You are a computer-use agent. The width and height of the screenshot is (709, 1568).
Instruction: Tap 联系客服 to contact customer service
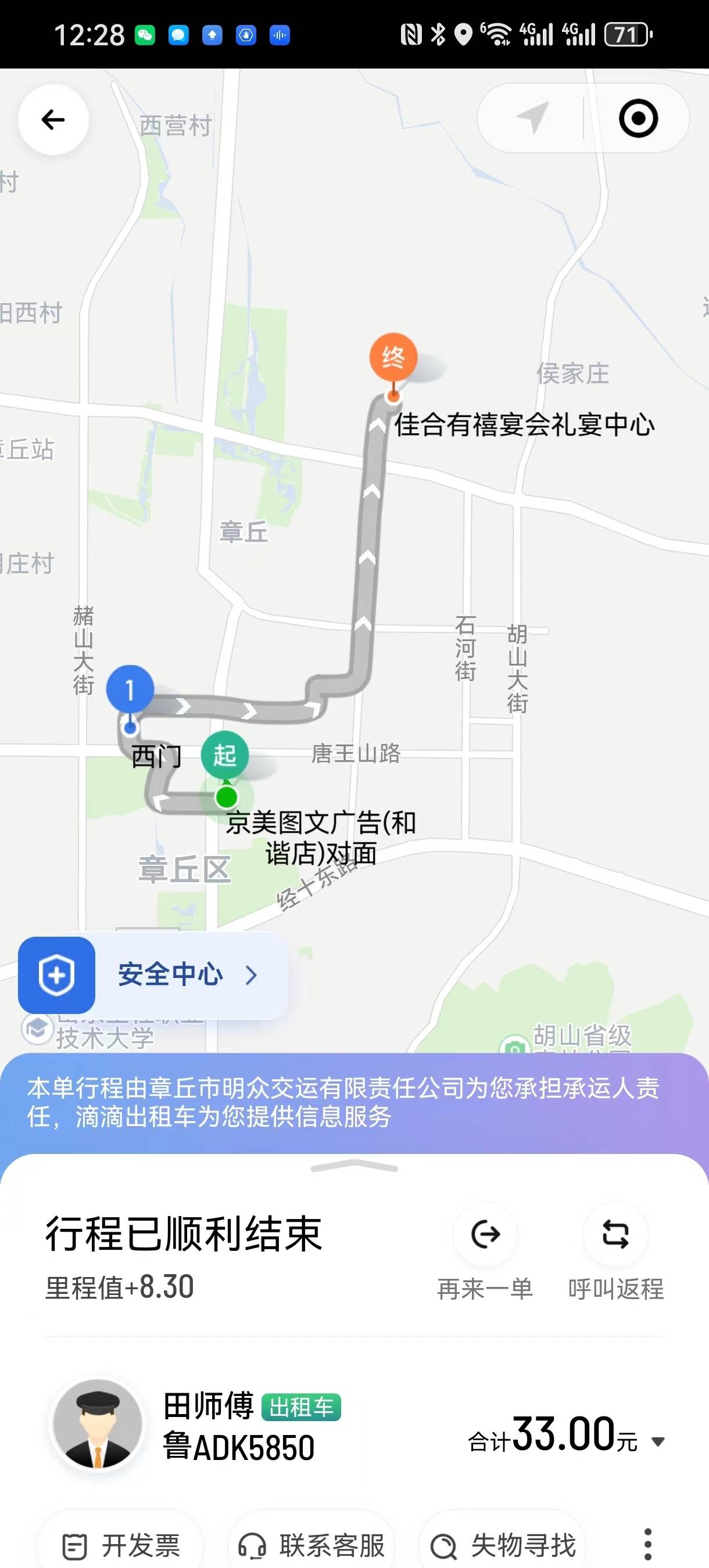pyautogui.click(x=312, y=1545)
